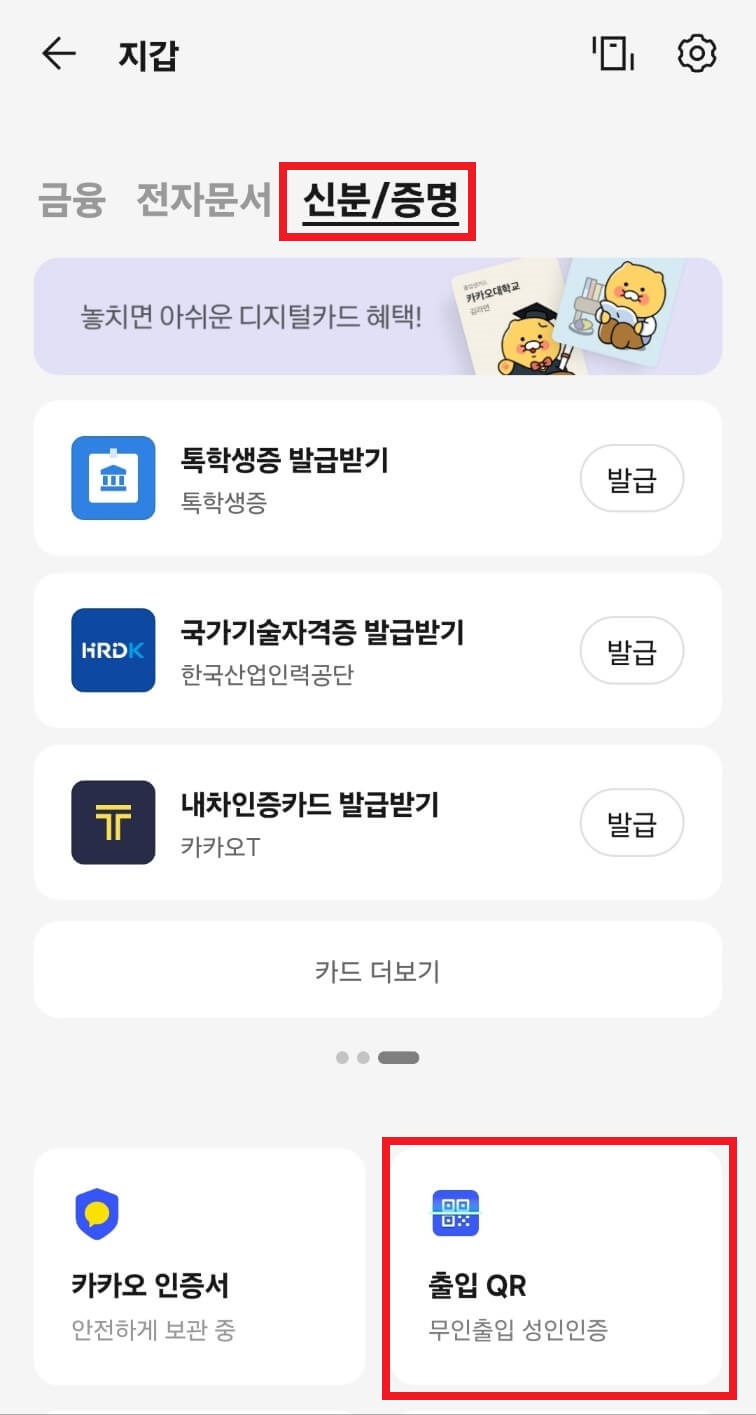The height and width of the screenshot is (1415, 756).
Task: Select the 신분/증명 tab
Action: pos(375,202)
